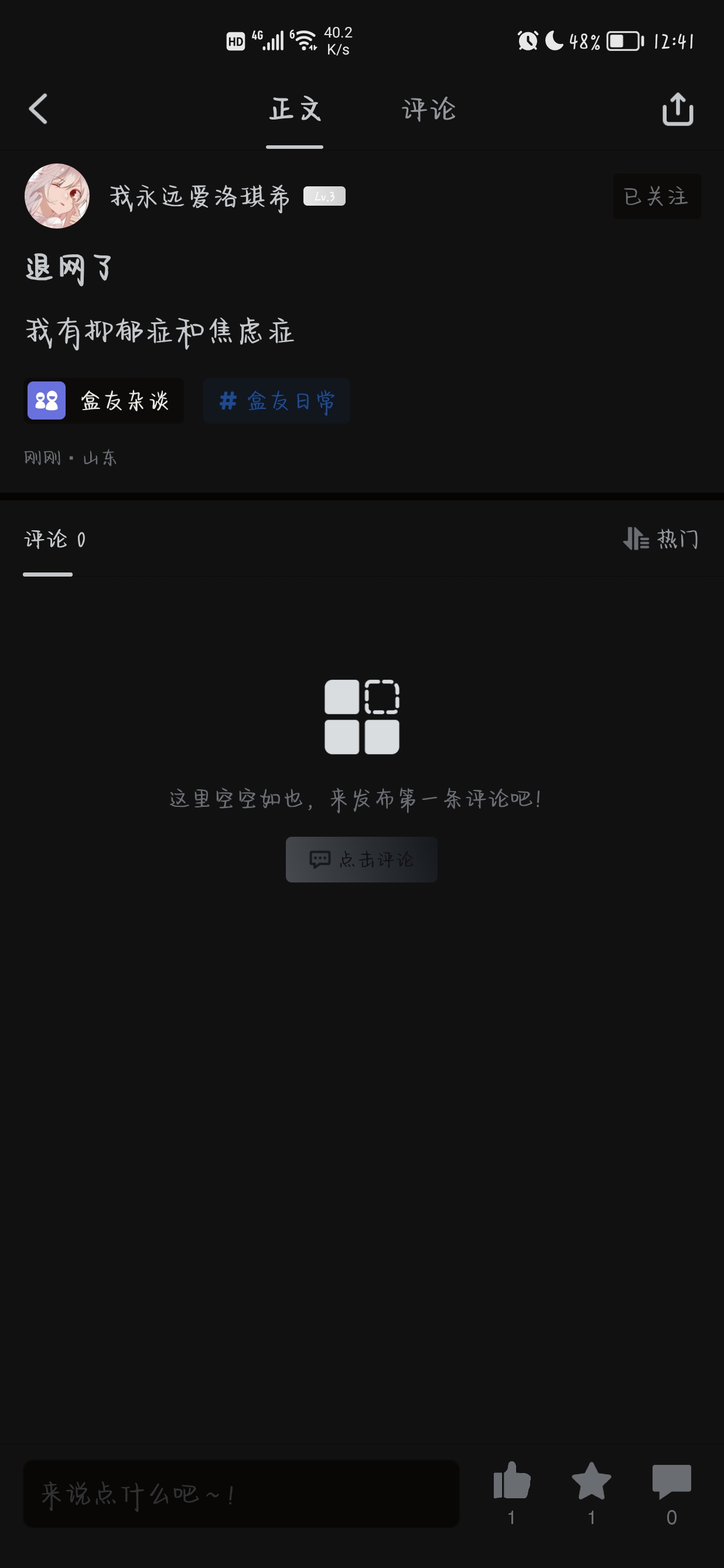The image size is (724, 1568).
Task: Tap the 点击评论 button
Action: coord(361,859)
